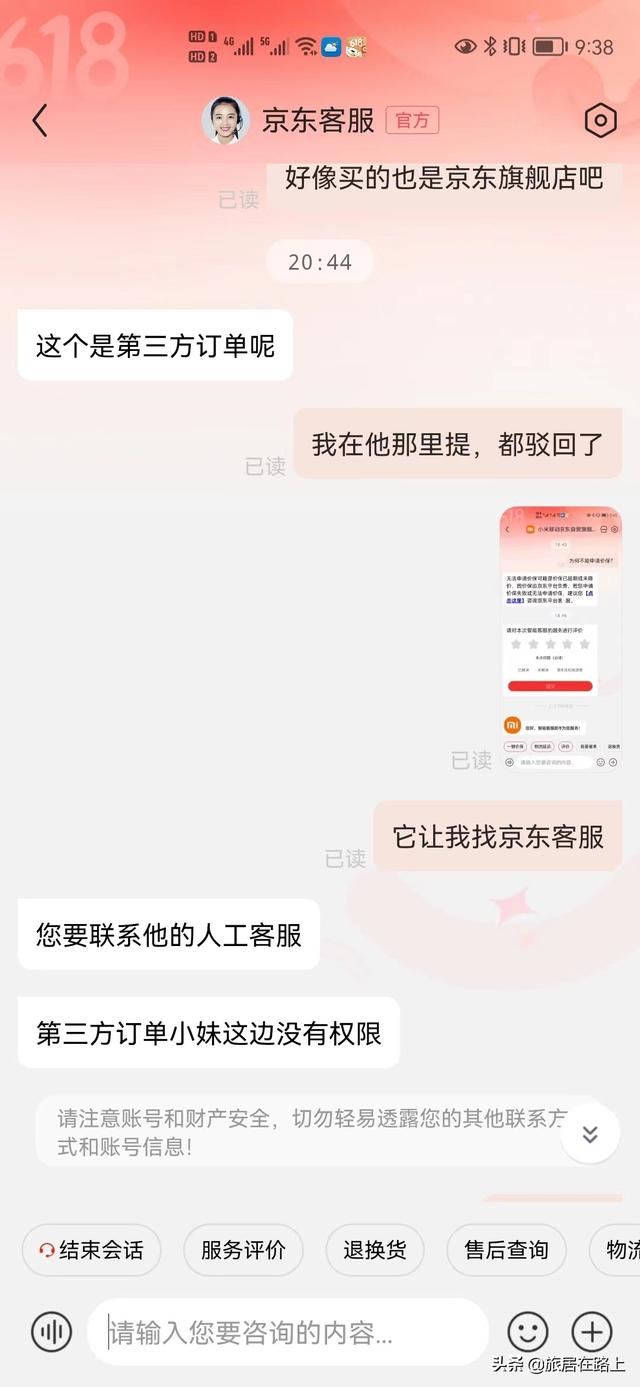
Task: Tap the 京东客服 avatar
Action: (x=226, y=121)
